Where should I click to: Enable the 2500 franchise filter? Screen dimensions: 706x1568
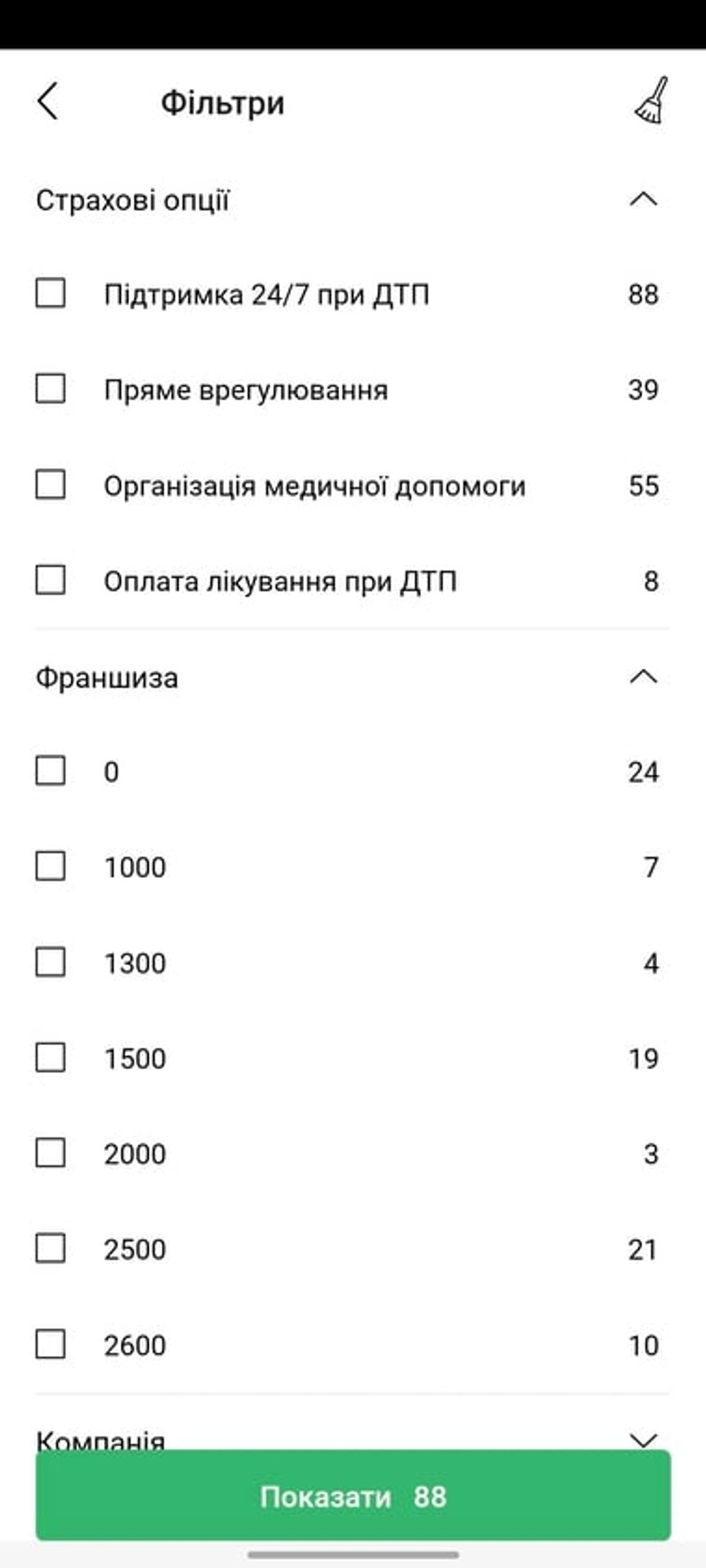(51, 1249)
